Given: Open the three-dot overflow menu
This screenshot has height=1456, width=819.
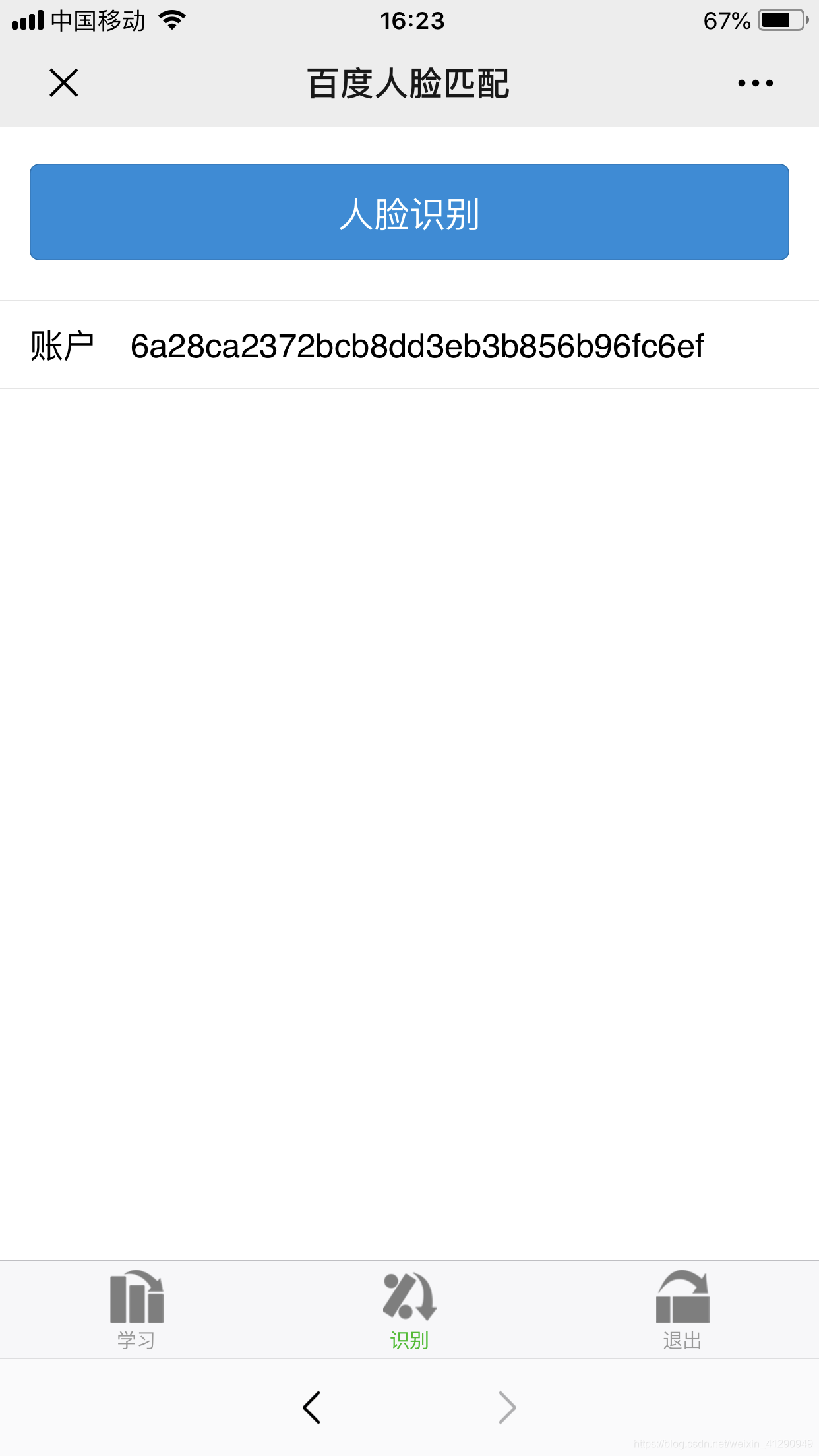Looking at the screenshot, I should click(x=755, y=83).
